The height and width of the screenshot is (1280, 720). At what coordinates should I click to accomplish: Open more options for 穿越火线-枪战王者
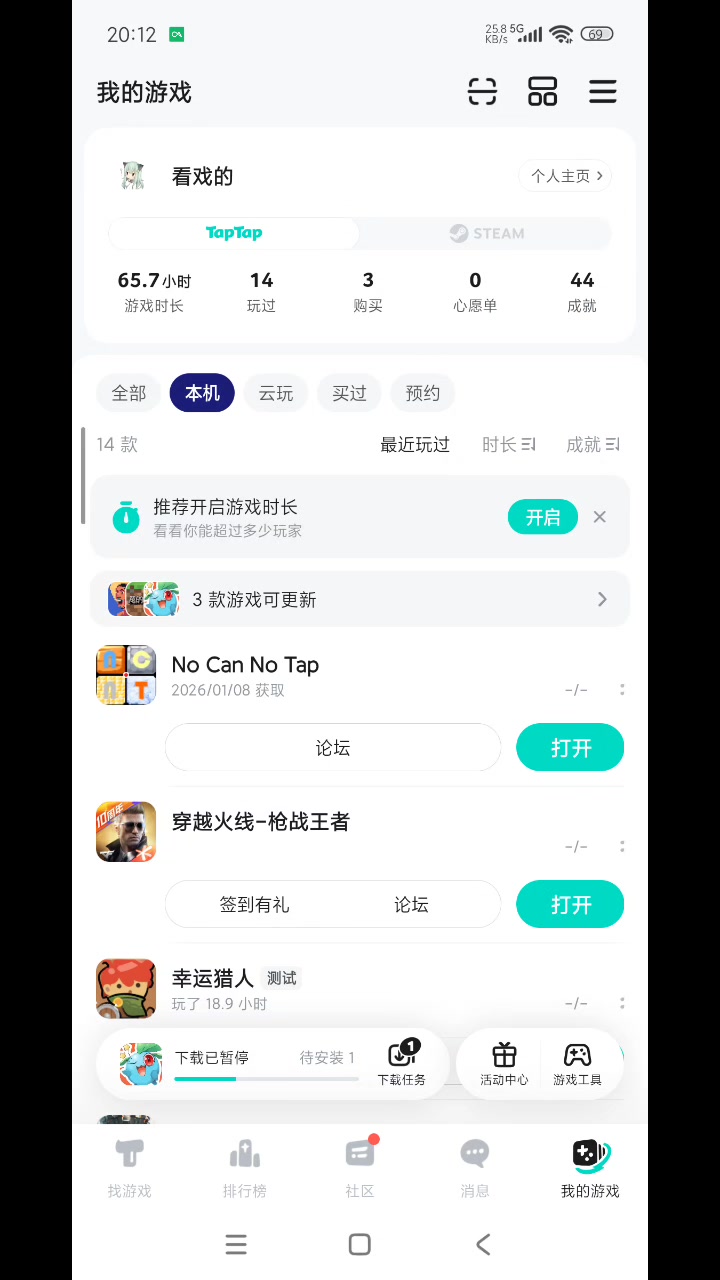click(622, 846)
